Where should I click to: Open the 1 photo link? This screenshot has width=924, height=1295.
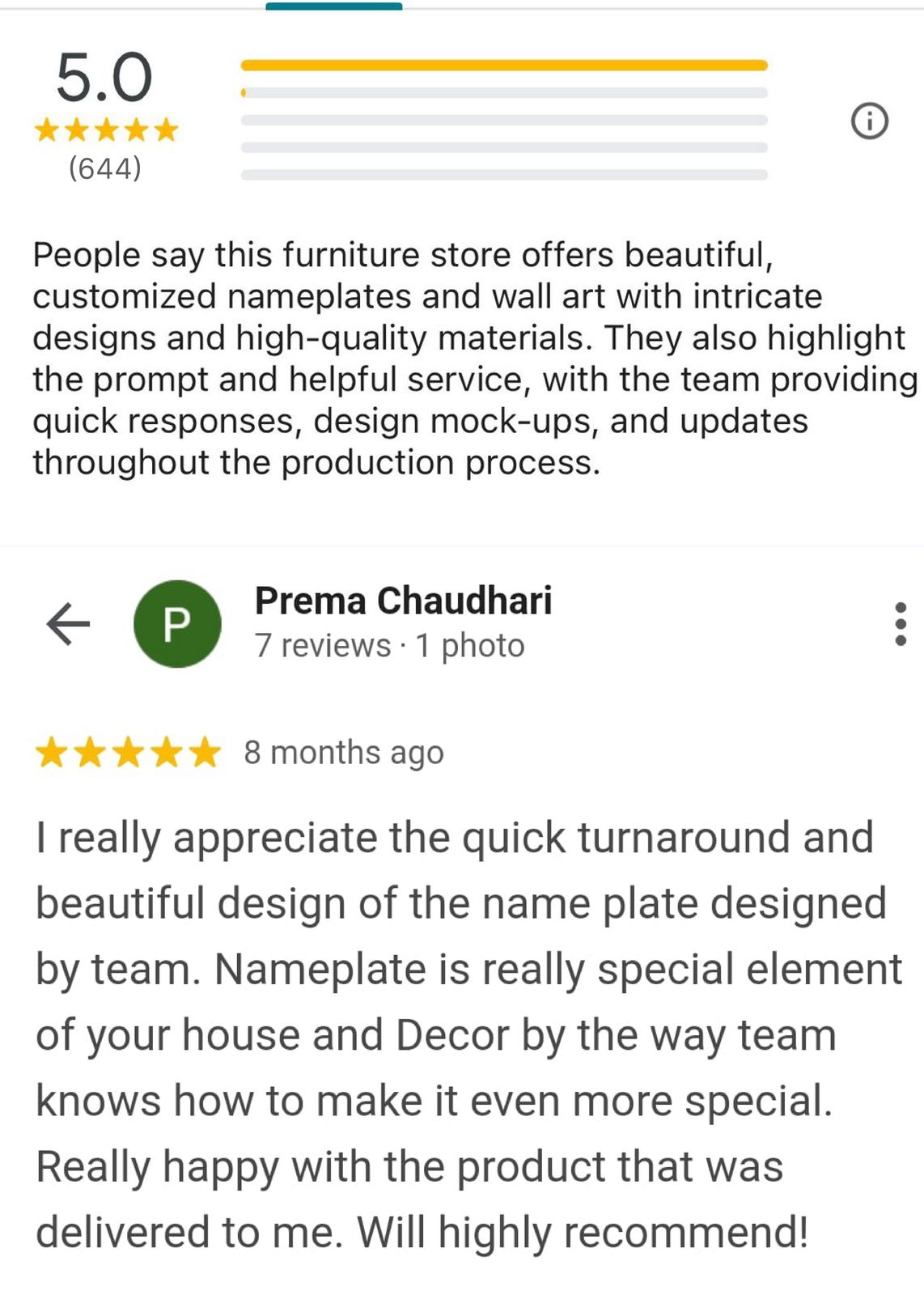pos(470,645)
